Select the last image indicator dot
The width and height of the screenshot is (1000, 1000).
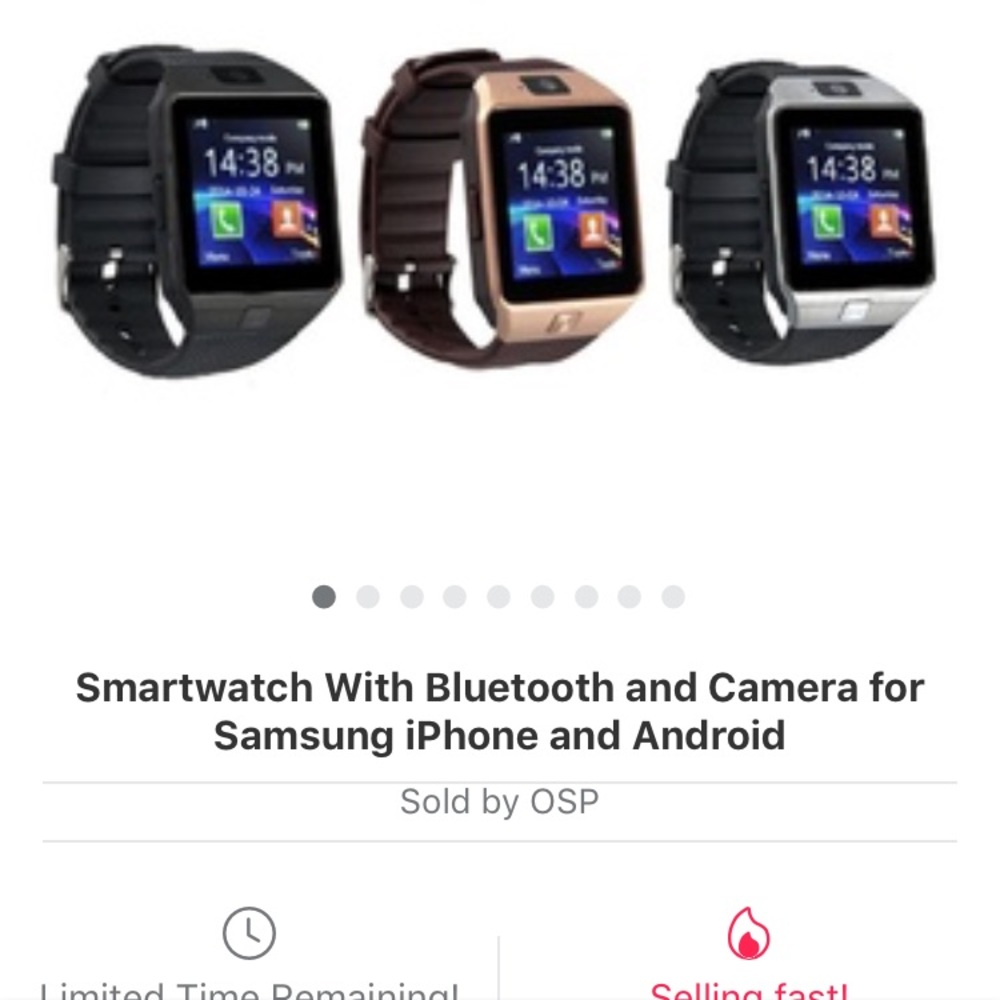[673, 597]
